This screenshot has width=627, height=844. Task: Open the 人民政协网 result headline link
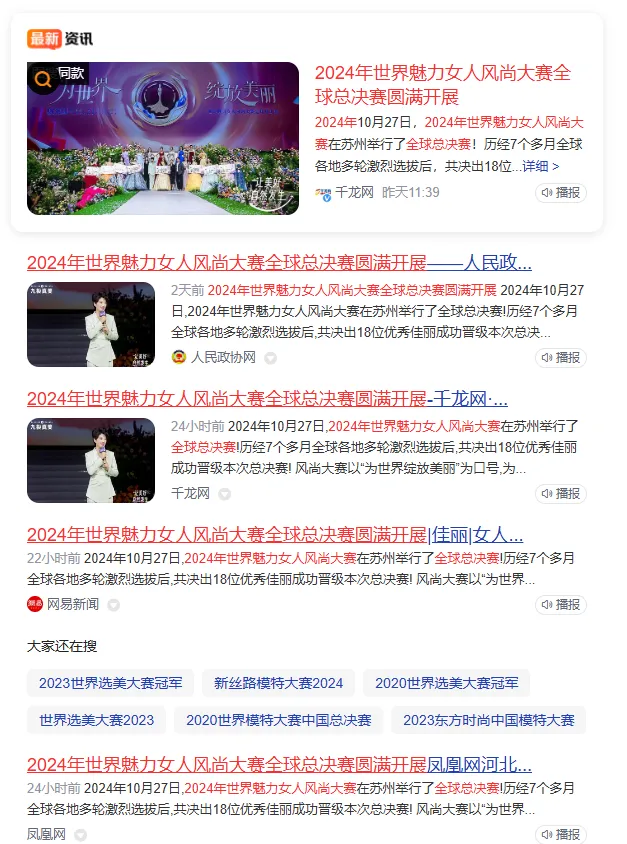point(279,263)
